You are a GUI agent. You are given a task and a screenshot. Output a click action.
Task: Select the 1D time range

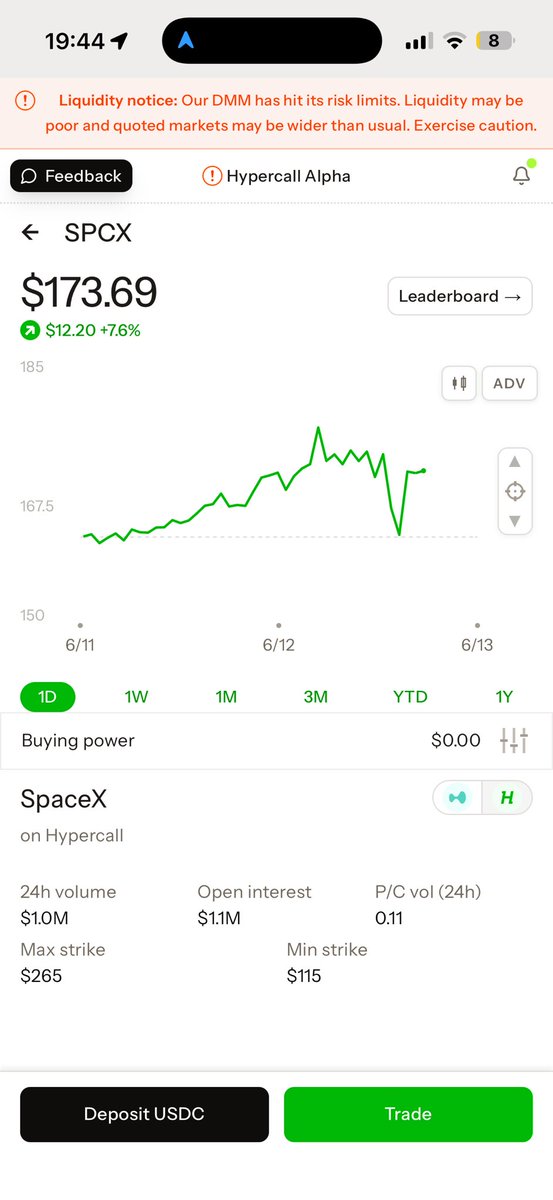[47, 697]
